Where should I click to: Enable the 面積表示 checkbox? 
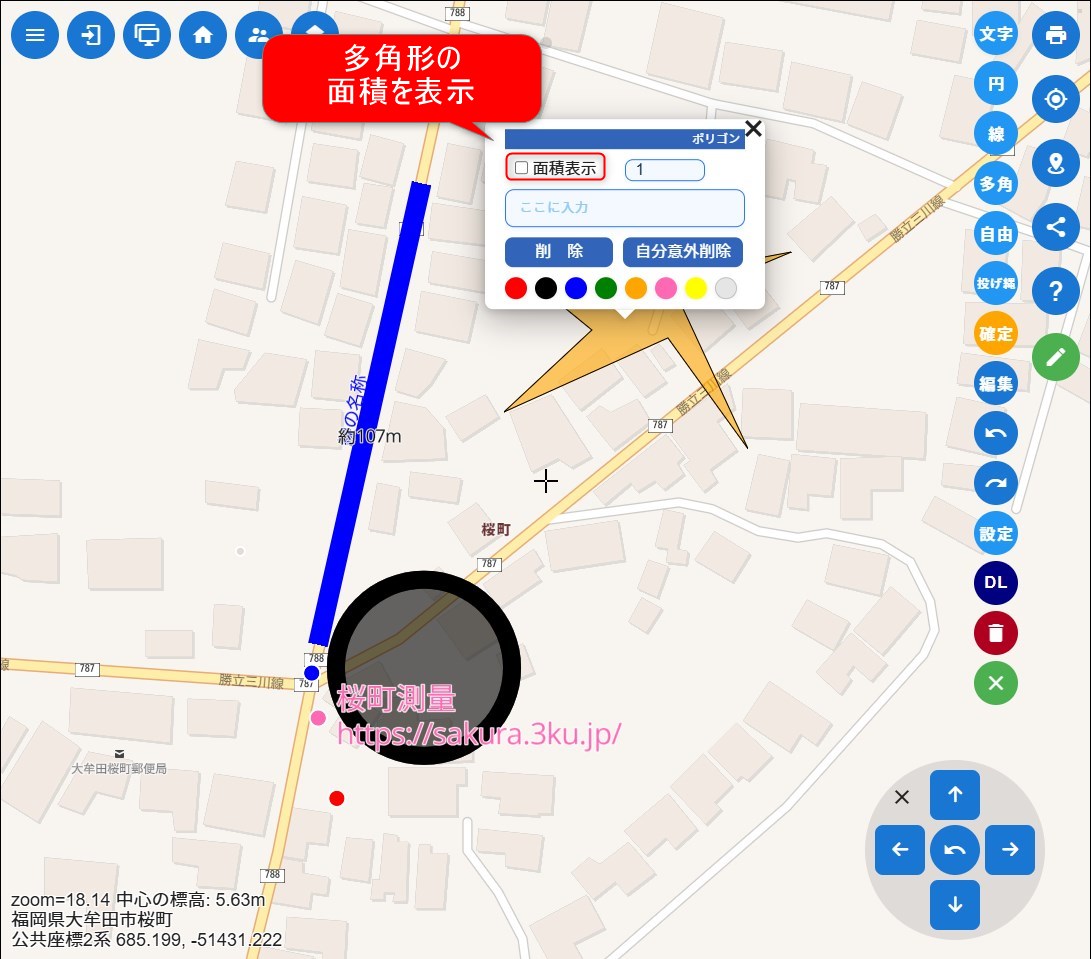[x=521, y=168]
